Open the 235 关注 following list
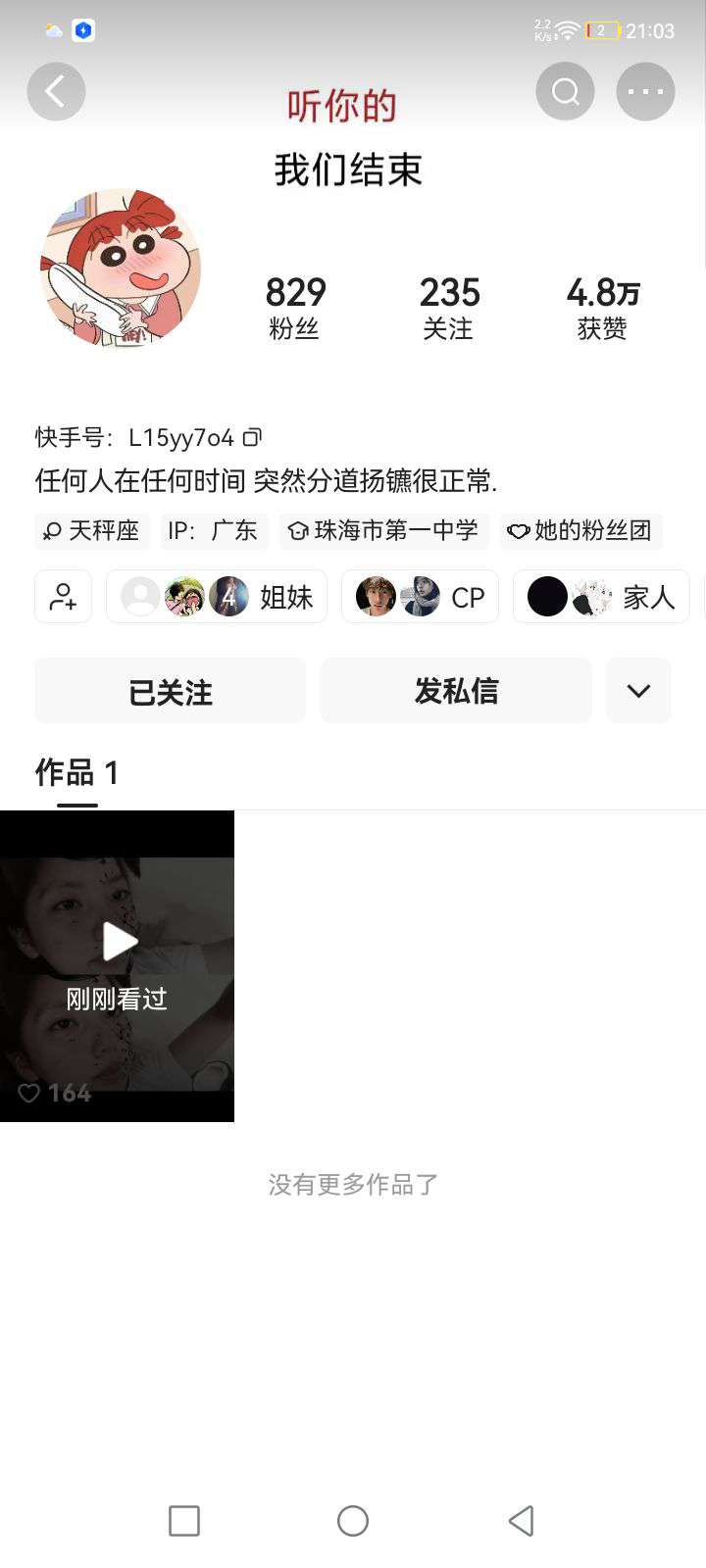 449,307
